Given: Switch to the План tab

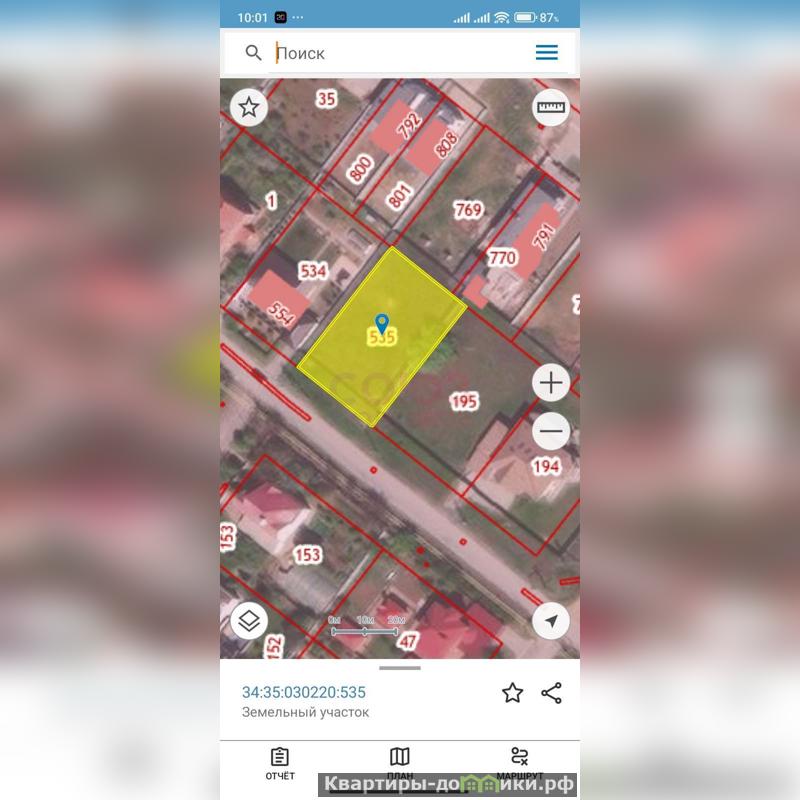Looking at the screenshot, I should pyautogui.click(x=400, y=764).
